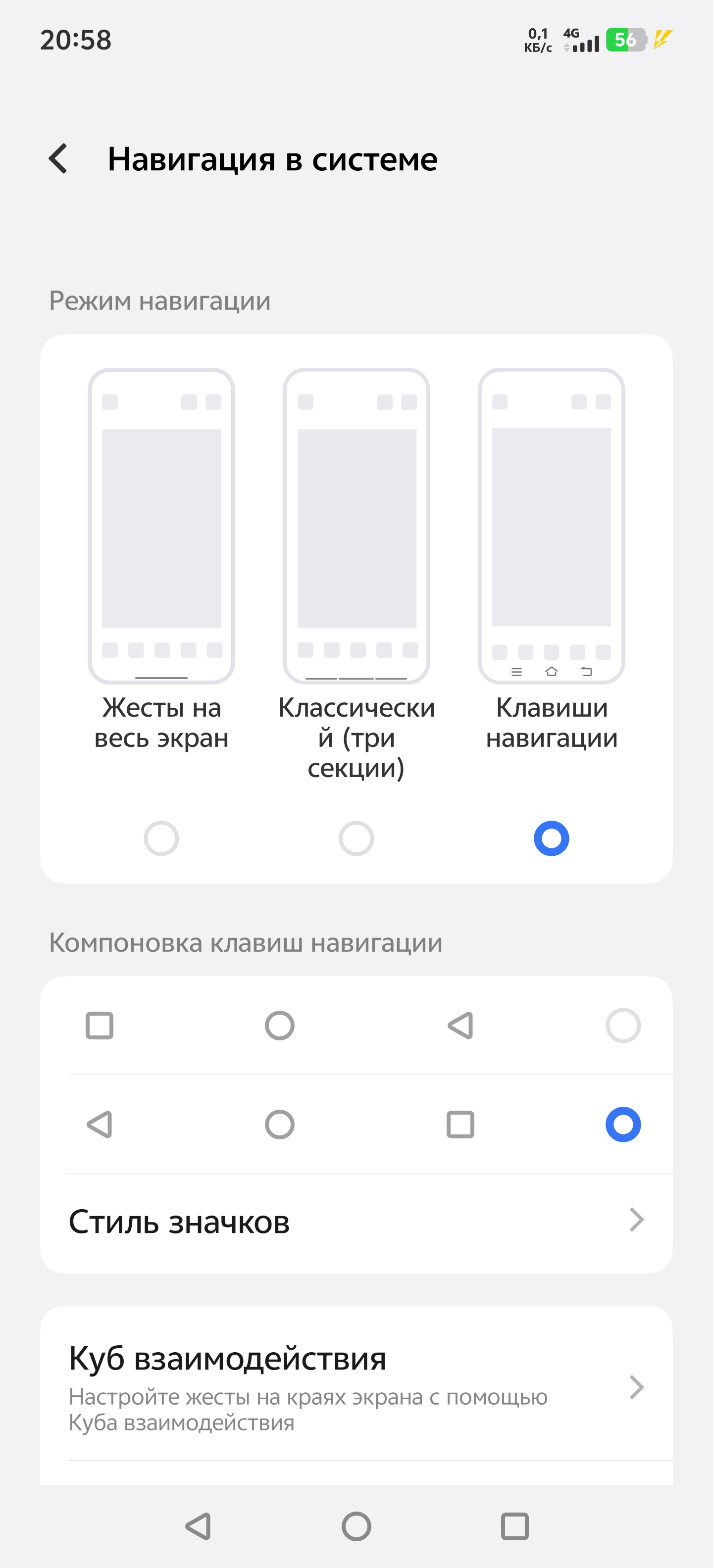Choose Классический (три секции) navigation mode
This screenshot has width=713, height=1568.
coord(356,838)
